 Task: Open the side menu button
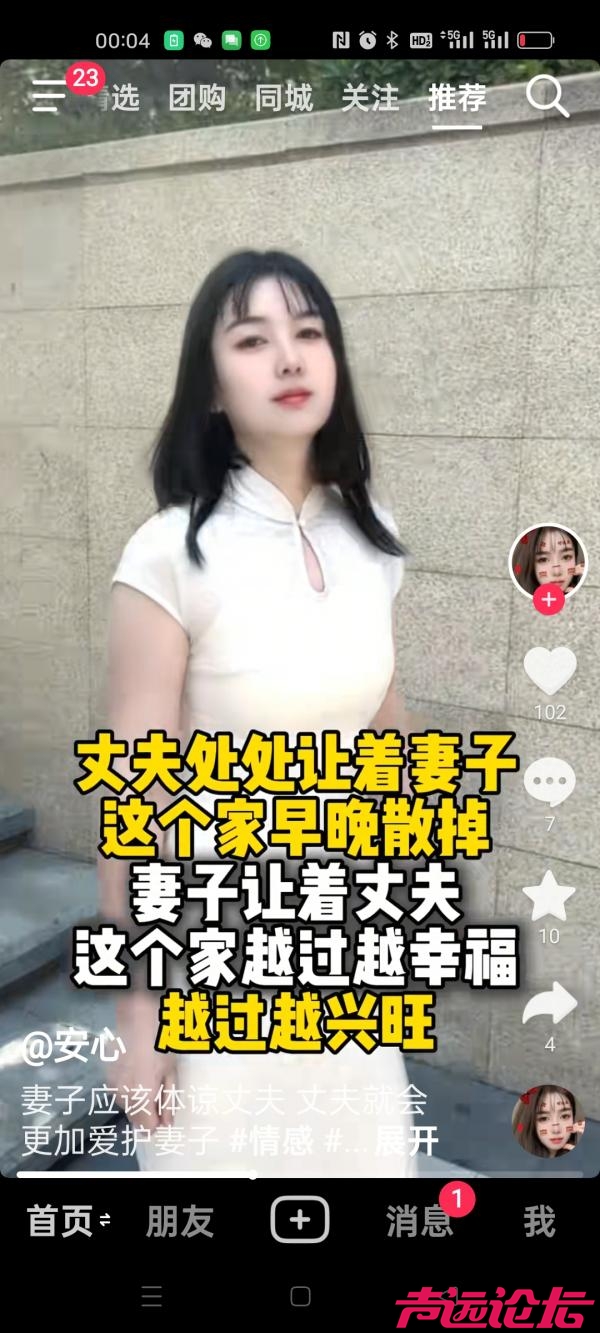(50, 97)
